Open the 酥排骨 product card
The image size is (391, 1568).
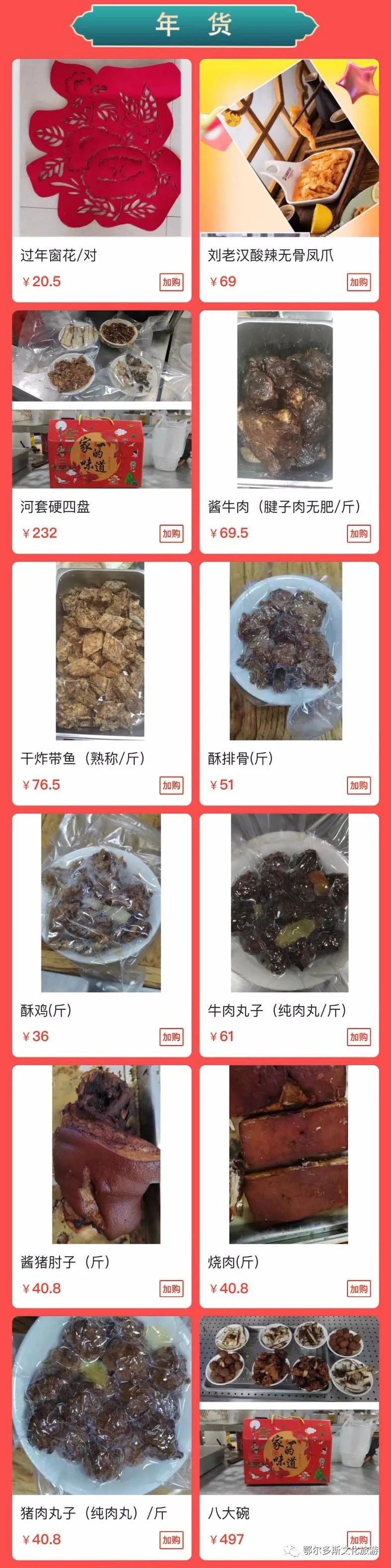290,651
